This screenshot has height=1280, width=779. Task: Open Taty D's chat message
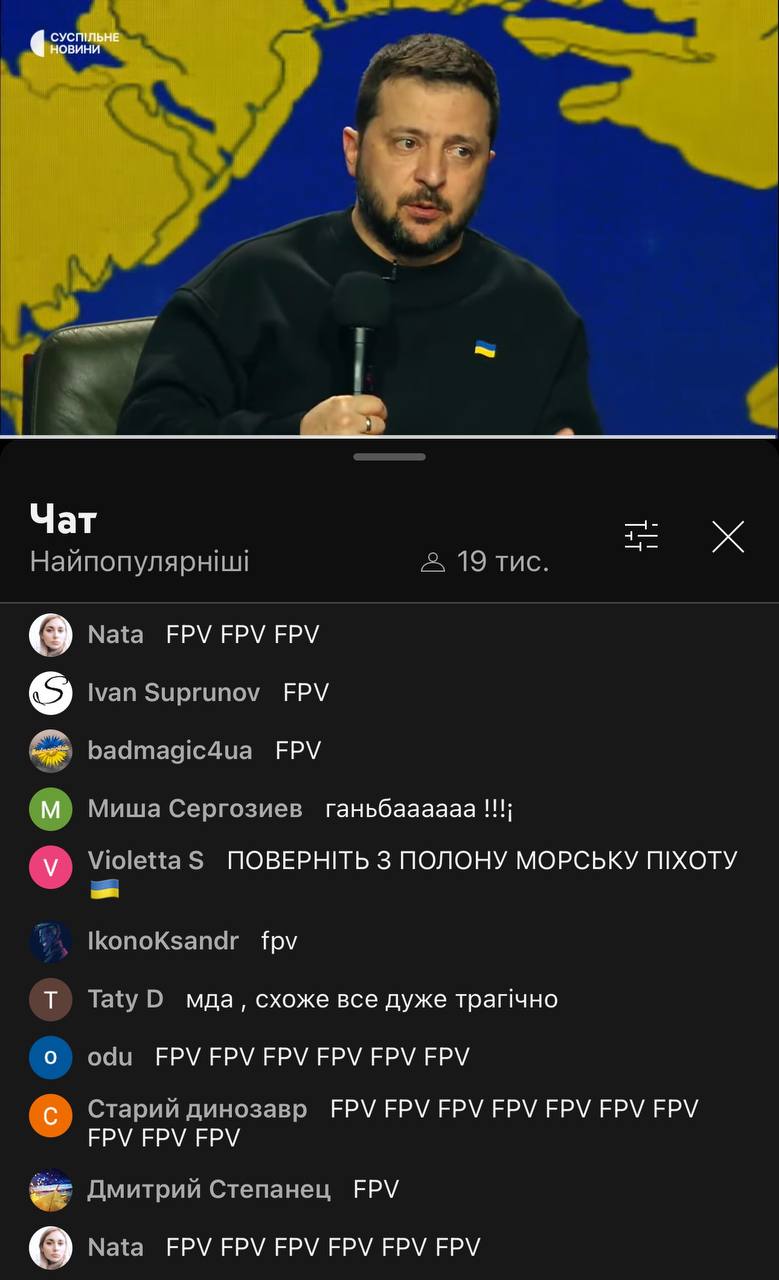tap(371, 999)
